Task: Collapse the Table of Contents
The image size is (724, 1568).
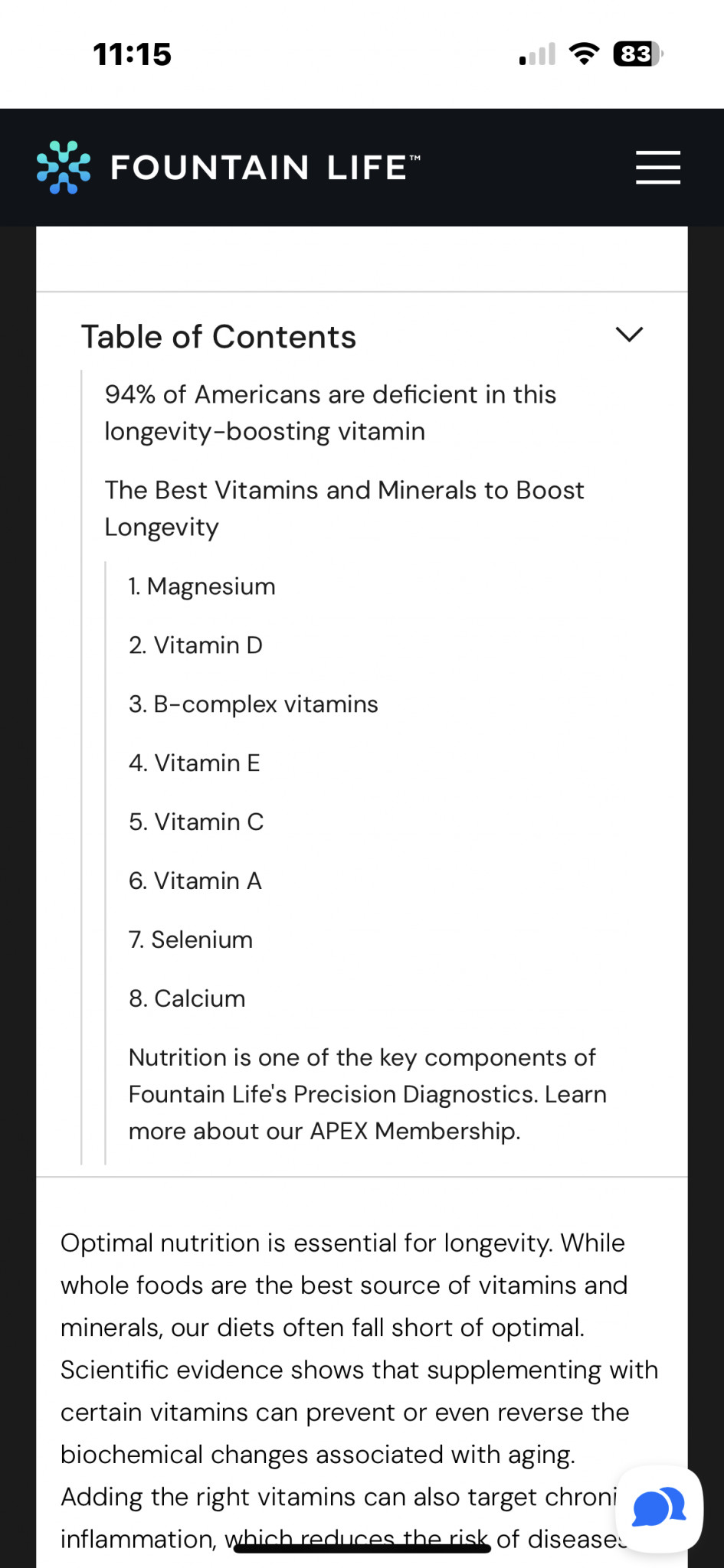Action: pyautogui.click(x=629, y=335)
